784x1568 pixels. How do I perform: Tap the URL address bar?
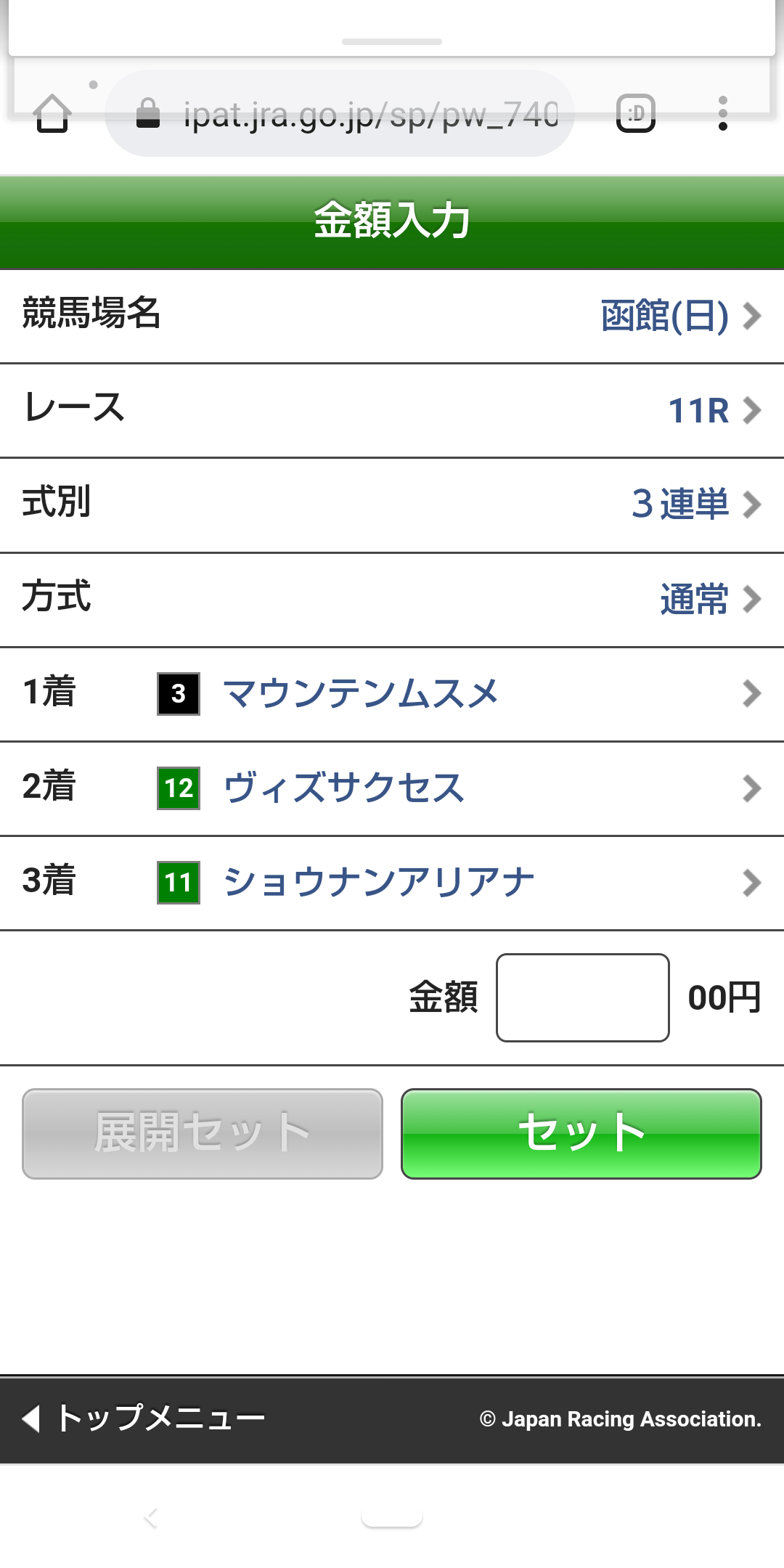[348, 114]
